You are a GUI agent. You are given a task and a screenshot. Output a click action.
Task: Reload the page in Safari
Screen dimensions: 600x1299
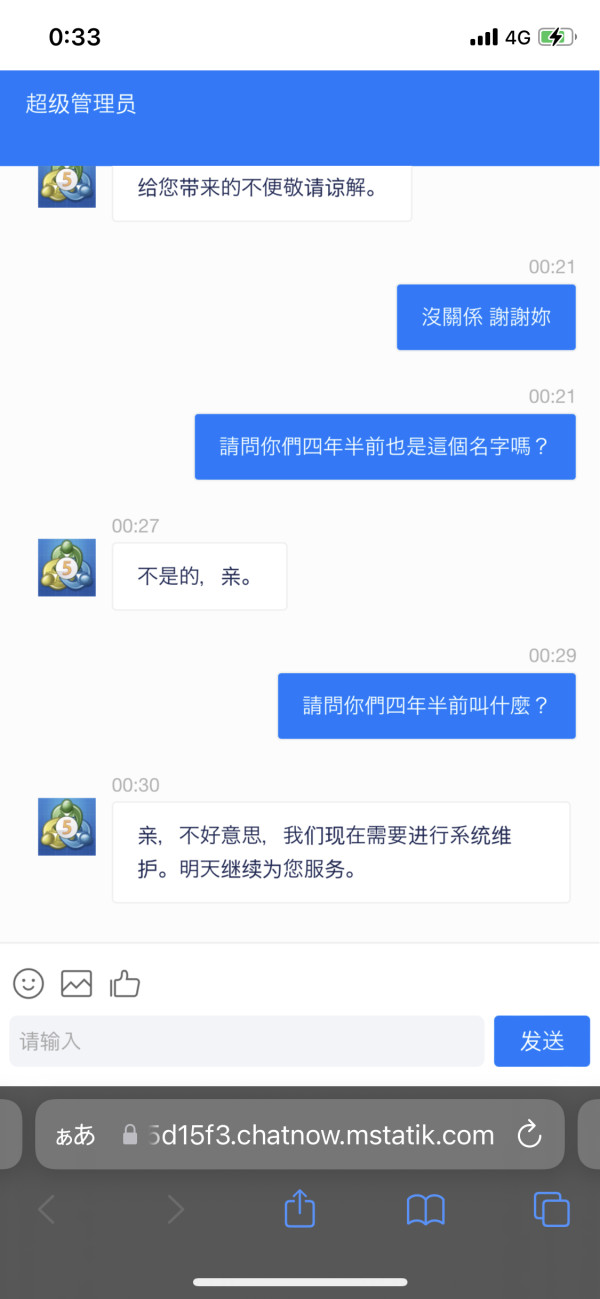tap(528, 1134)
